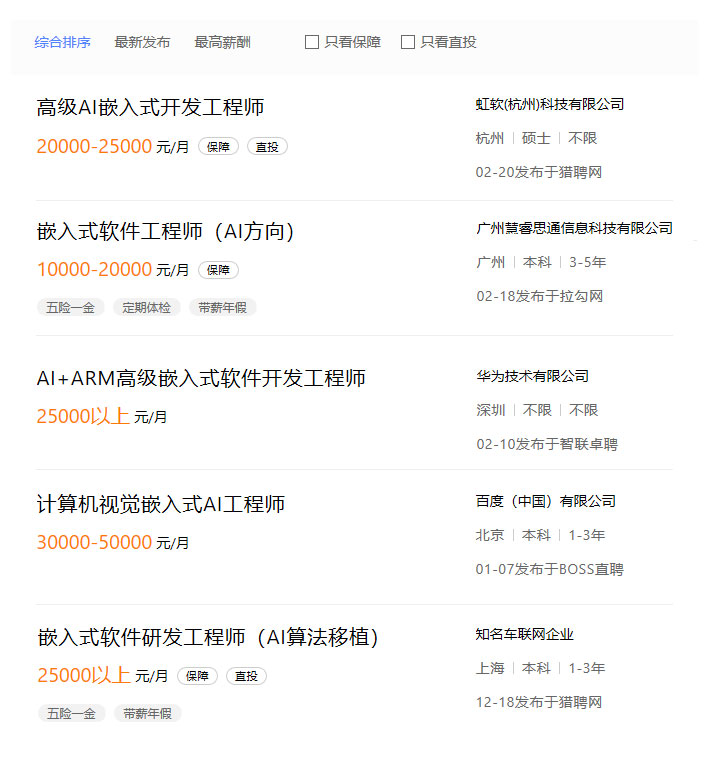This screenshot has width=706, height=777.
Task: View company 广州慧睿思通信息科技有限公司
Action: coord(574,228)
